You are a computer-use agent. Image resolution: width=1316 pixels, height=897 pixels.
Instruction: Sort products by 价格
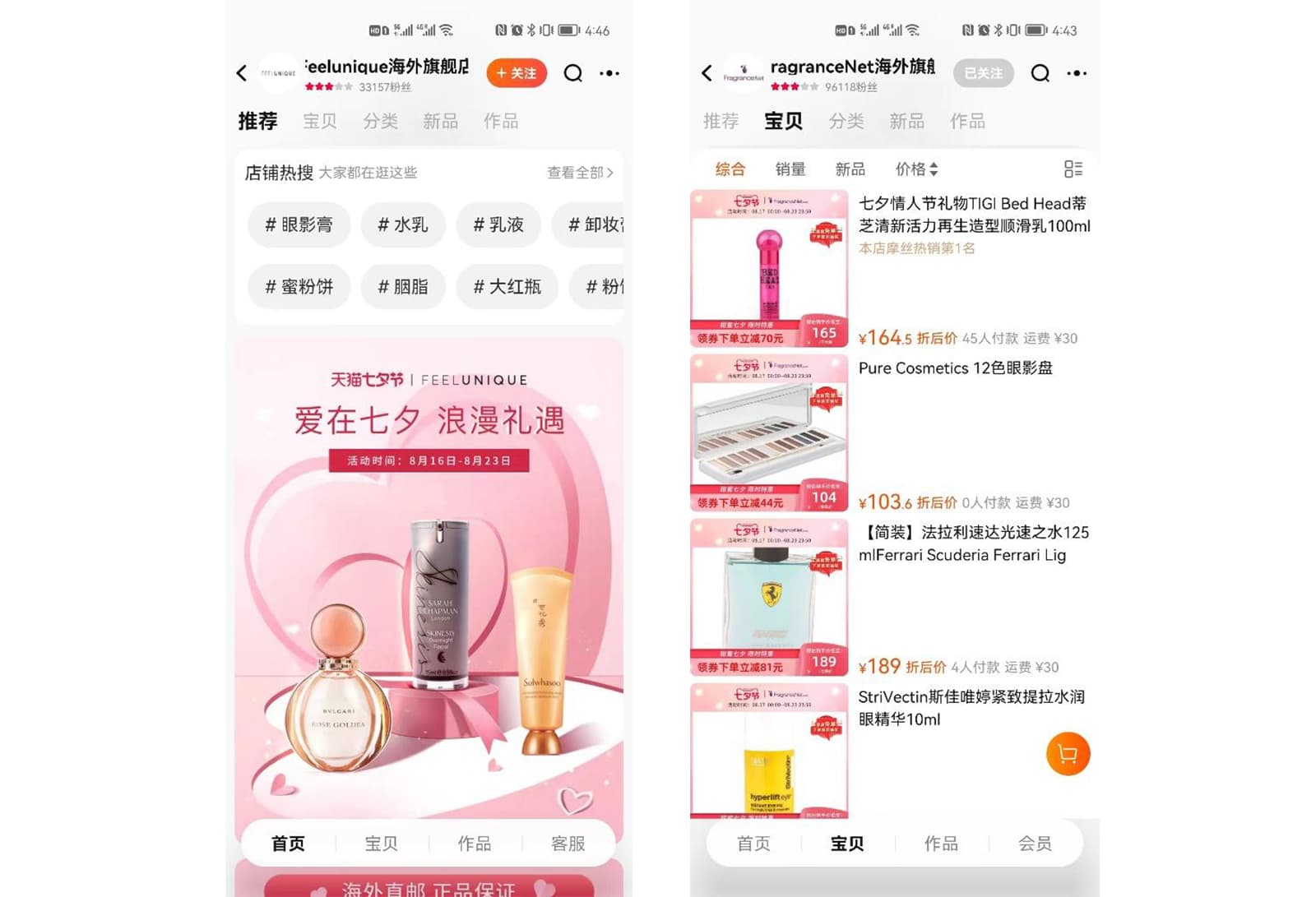click(915, 169)
